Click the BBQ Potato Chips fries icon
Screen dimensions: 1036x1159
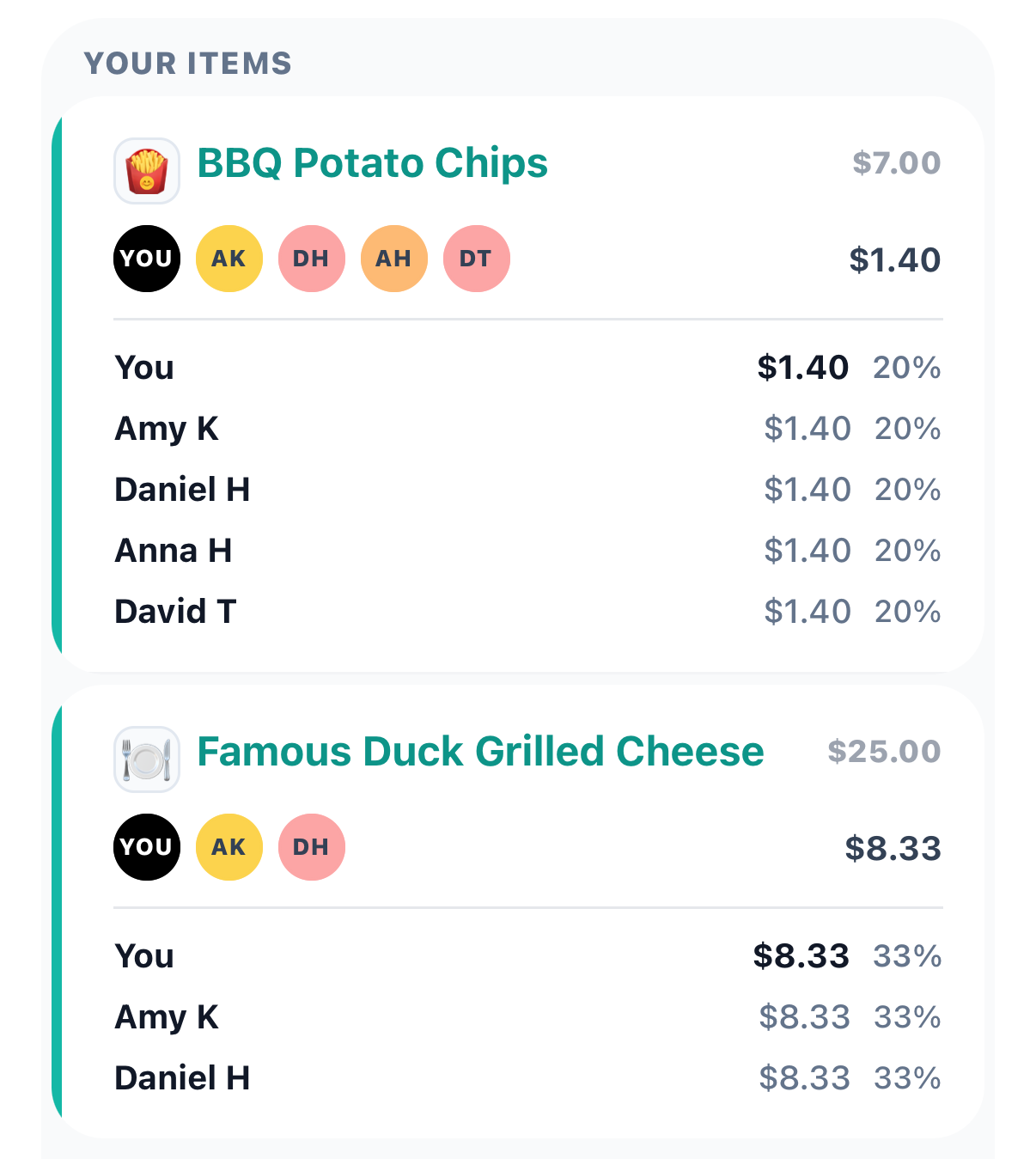point(146,164)
